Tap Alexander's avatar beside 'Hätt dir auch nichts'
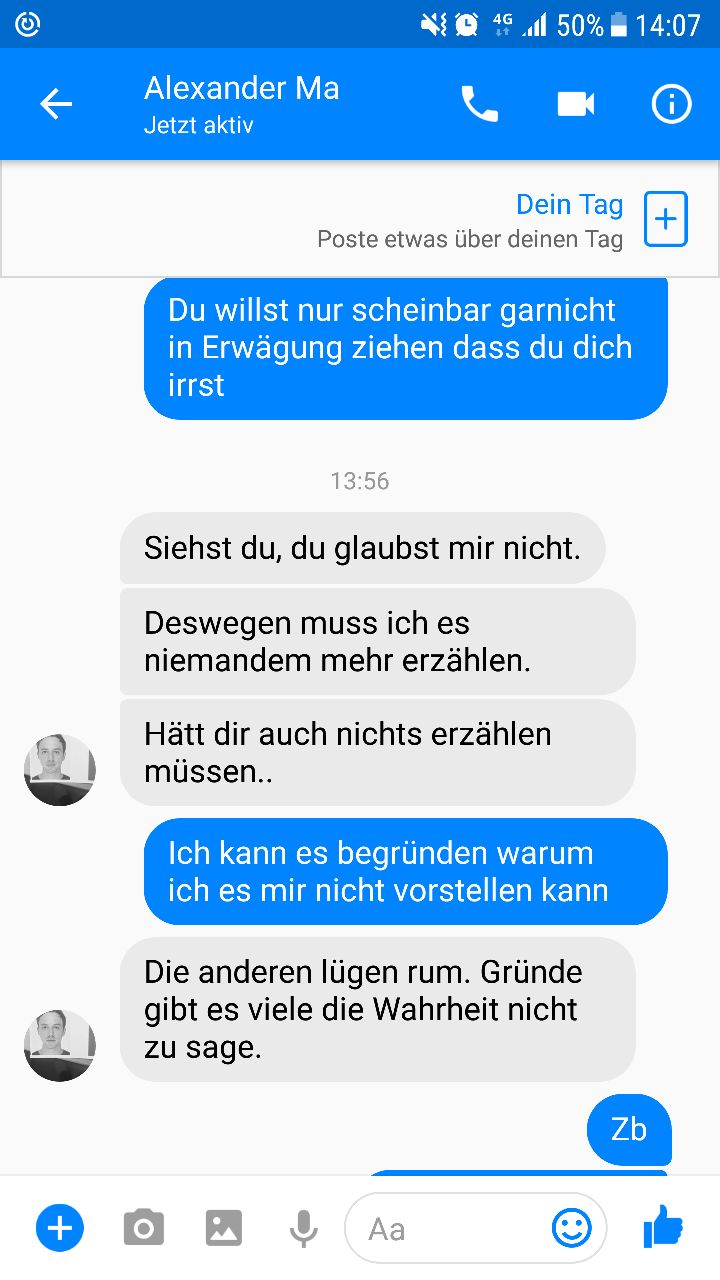Screen dimensions: 720x1280 (60, 770)
